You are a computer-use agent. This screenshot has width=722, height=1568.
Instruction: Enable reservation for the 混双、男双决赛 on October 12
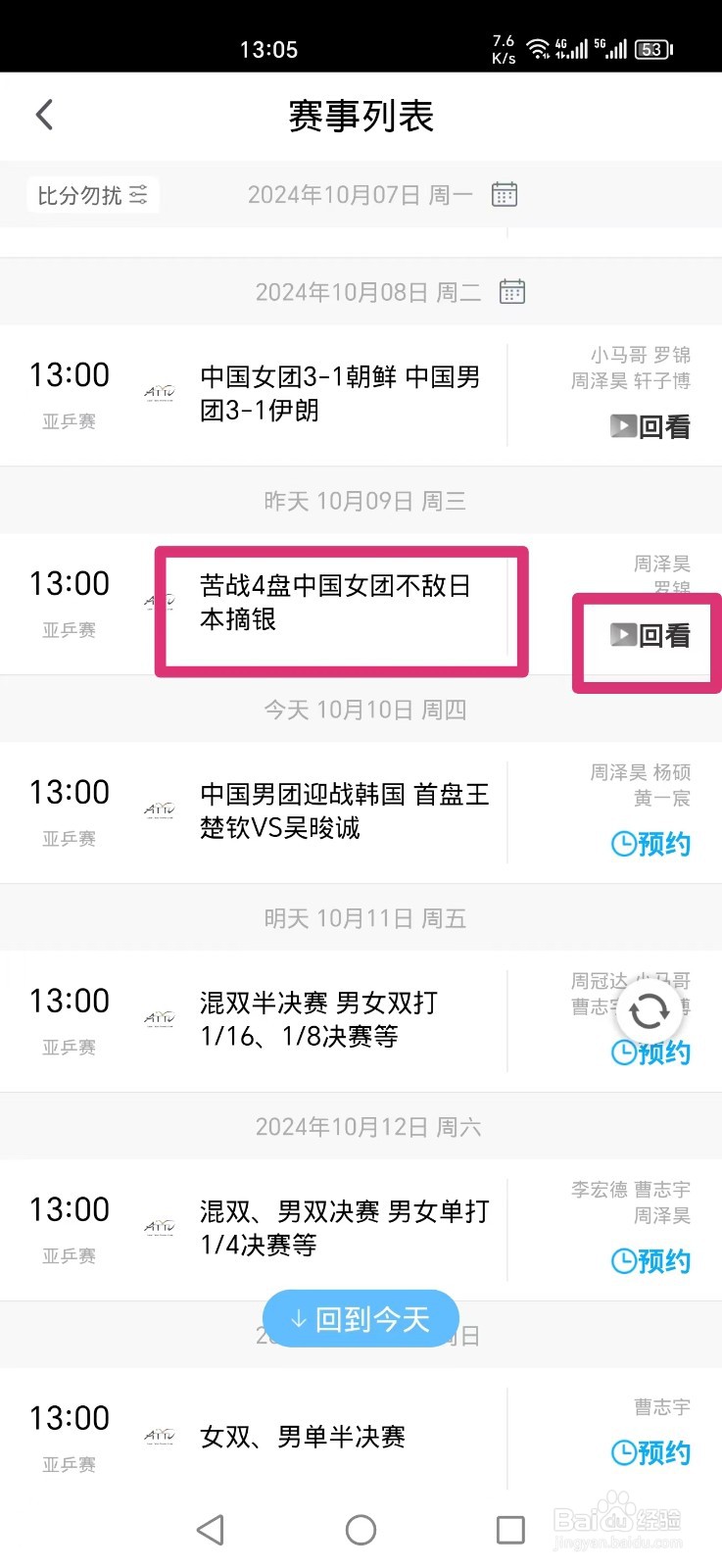[x=650, y=1261]
